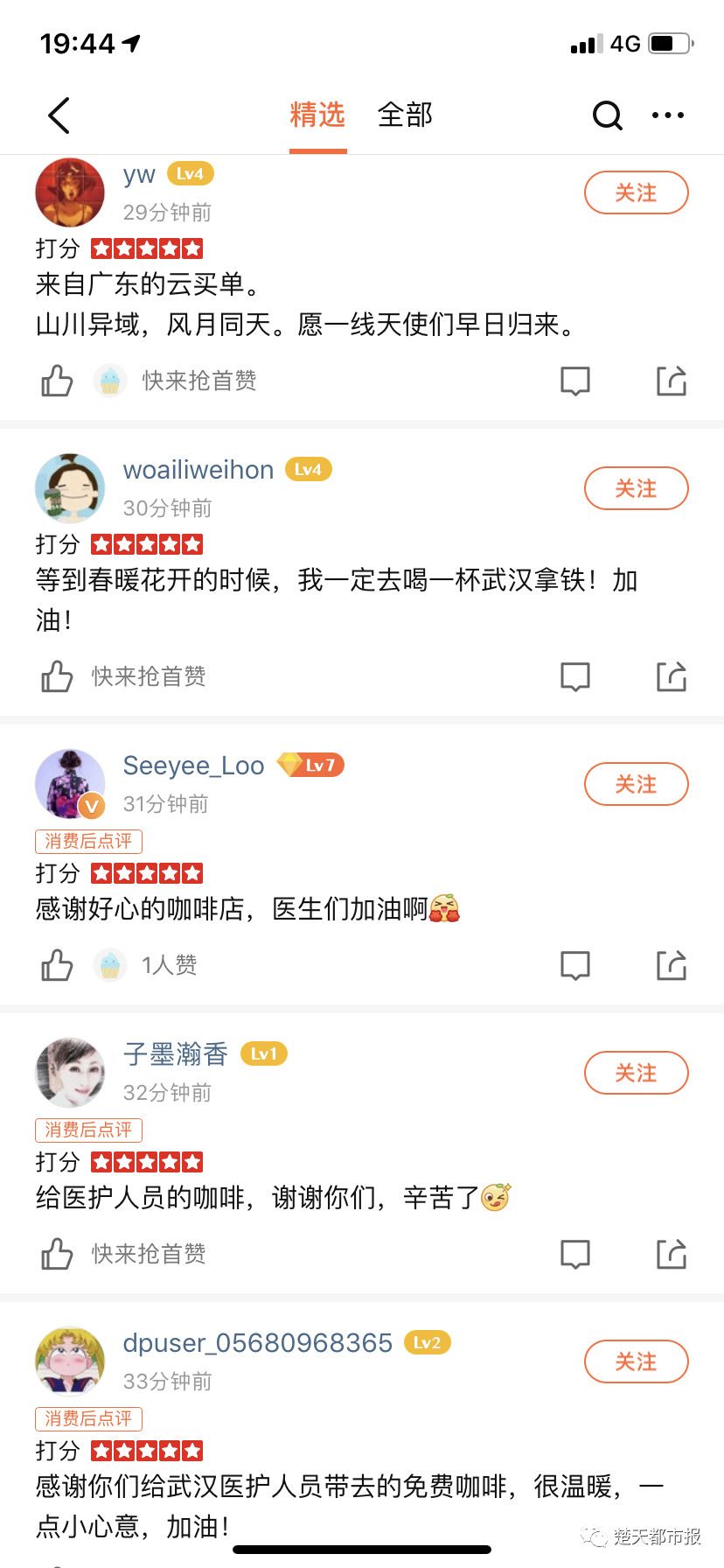Switch to the 全部 tab
724x1568 pixels.
(x=404, y=115)
